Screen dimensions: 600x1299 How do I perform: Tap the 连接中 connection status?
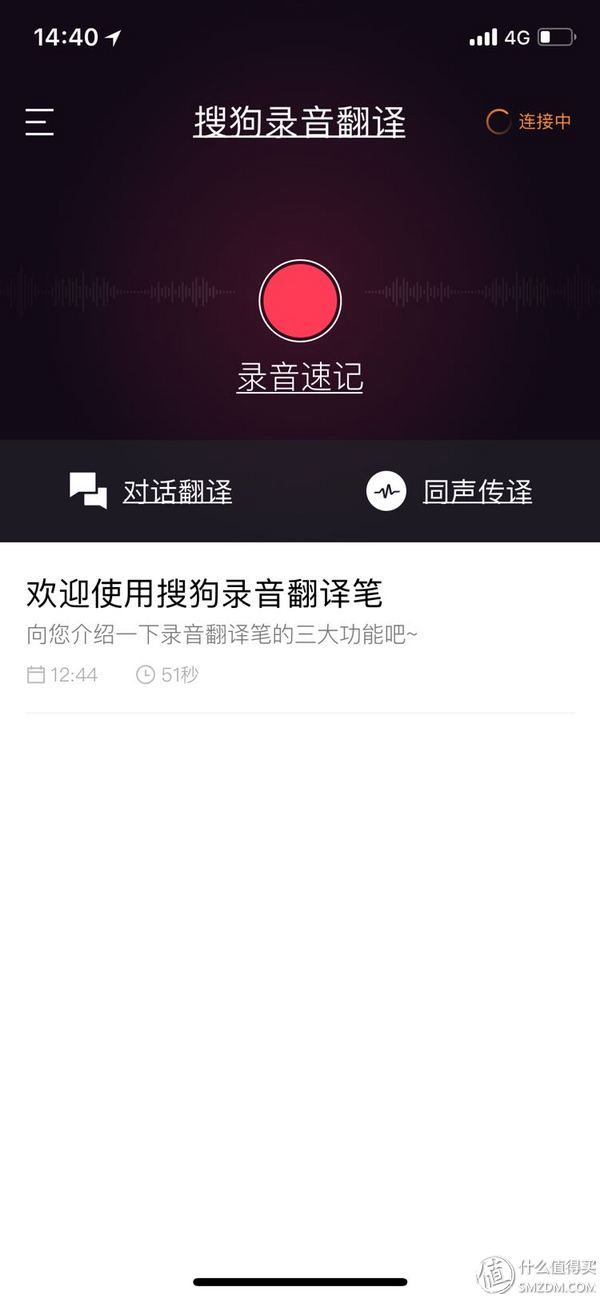tap(529, 122)
